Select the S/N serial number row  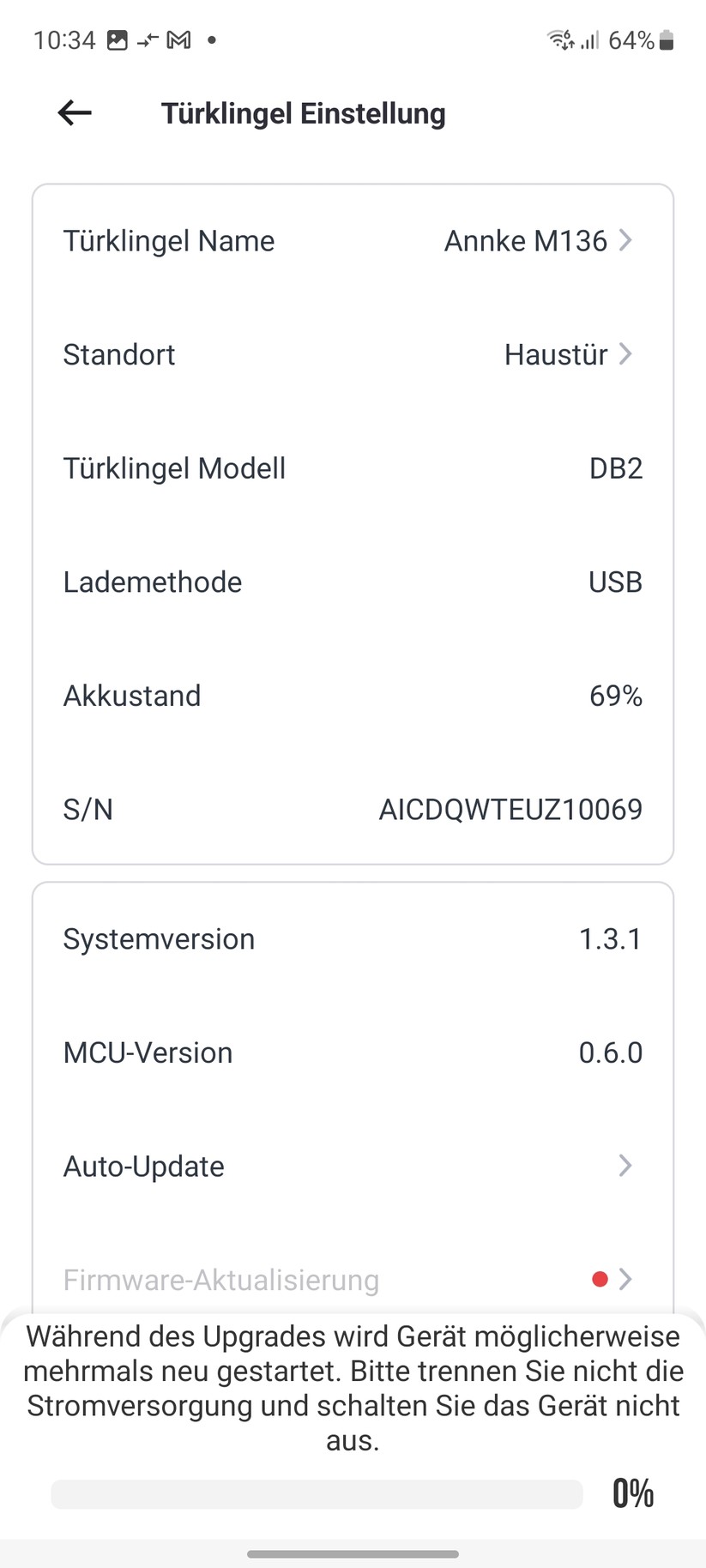[353, 809]
